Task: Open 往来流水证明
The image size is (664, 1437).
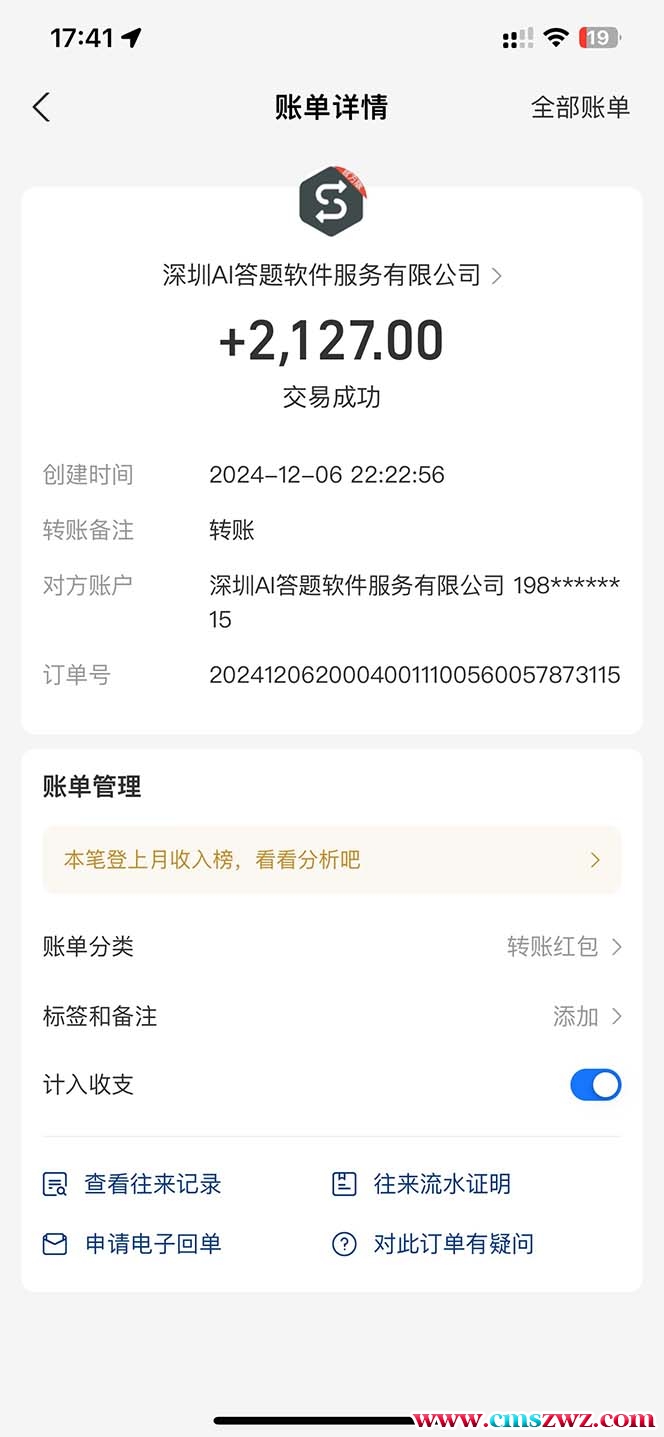Action: click(x=422, y=1184)
